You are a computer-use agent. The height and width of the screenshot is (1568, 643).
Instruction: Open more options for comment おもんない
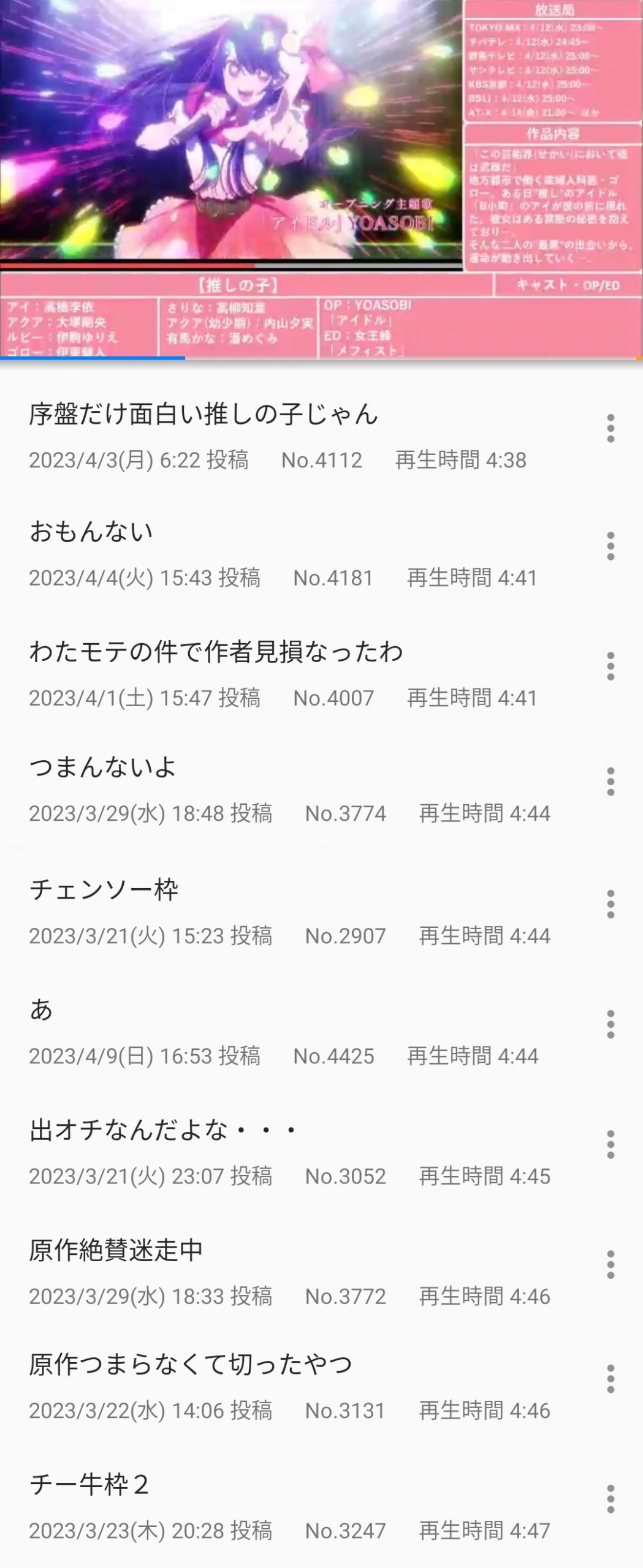pyautogui.click(x=611, y=546)
